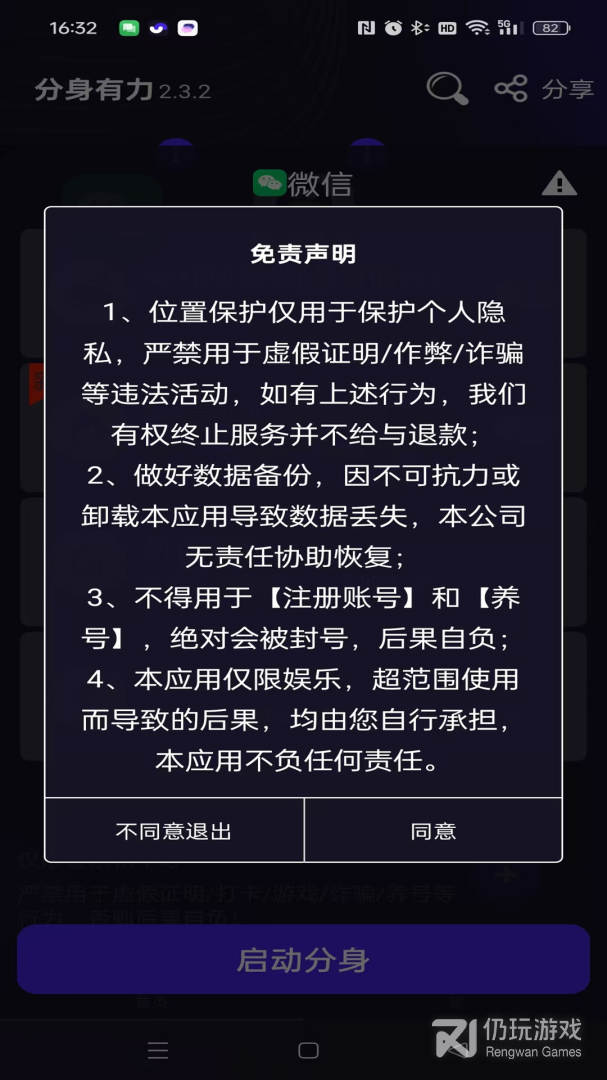
Task: Tap the 启动分身 button
Action: pos(303,960)
